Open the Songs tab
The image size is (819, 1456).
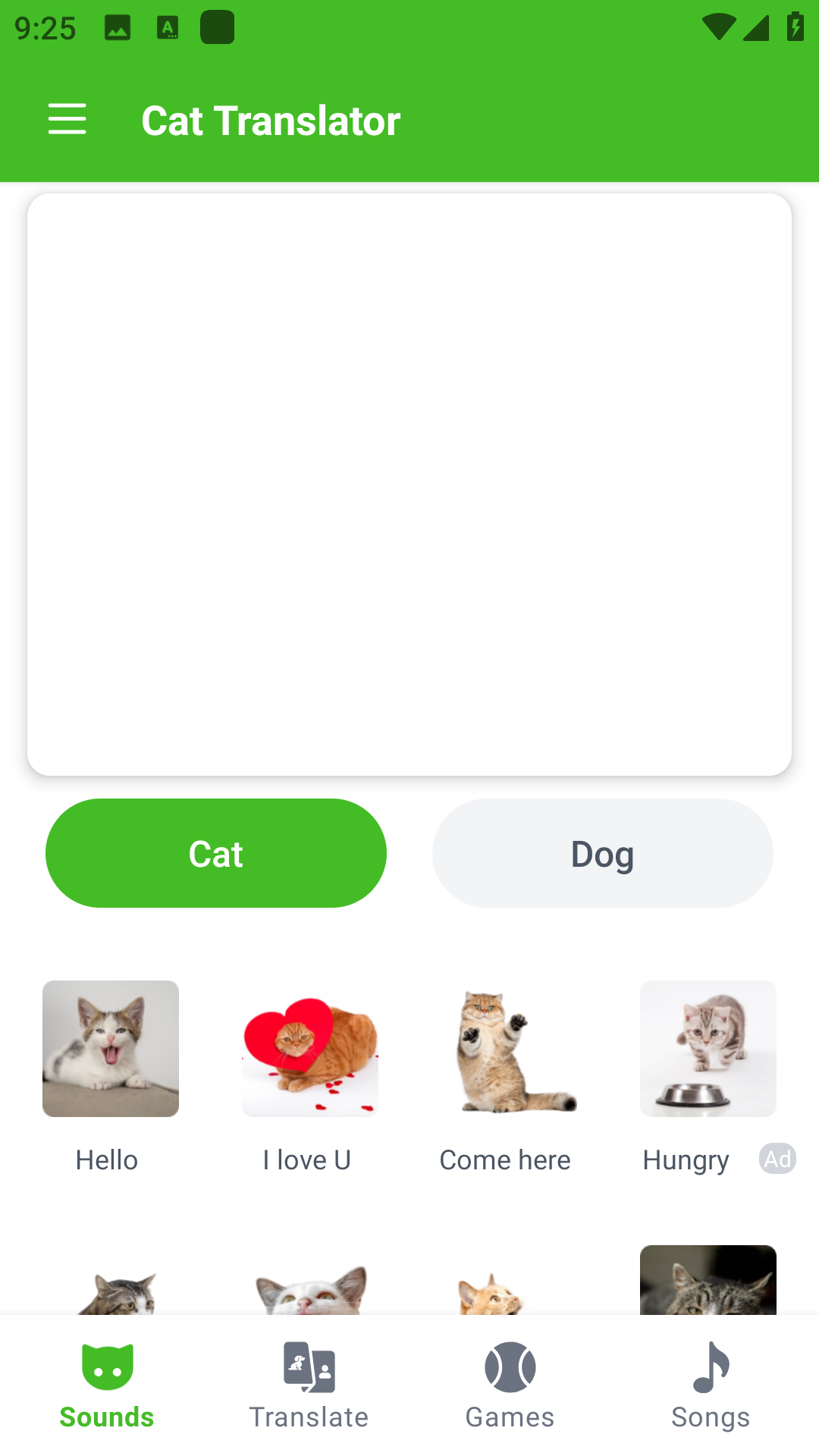711,1385
